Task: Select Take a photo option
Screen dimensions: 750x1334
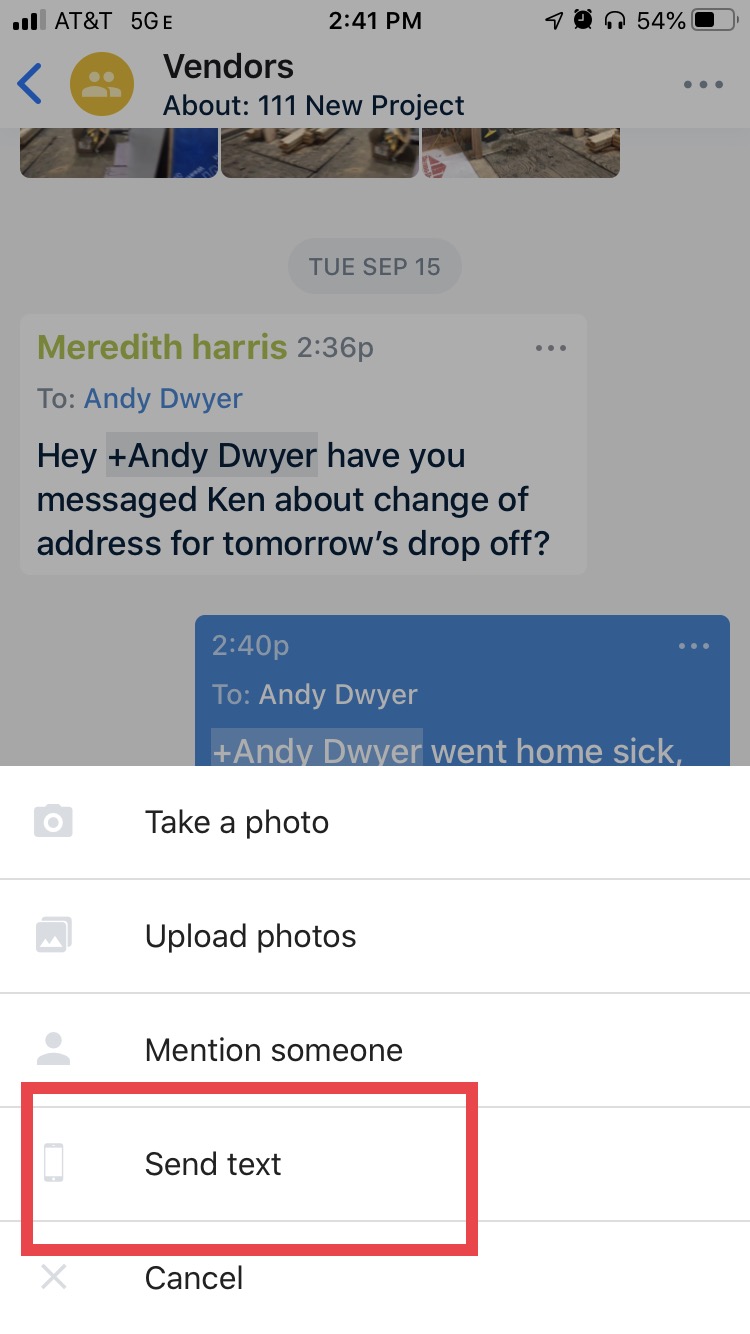Action: coord(375,822)
